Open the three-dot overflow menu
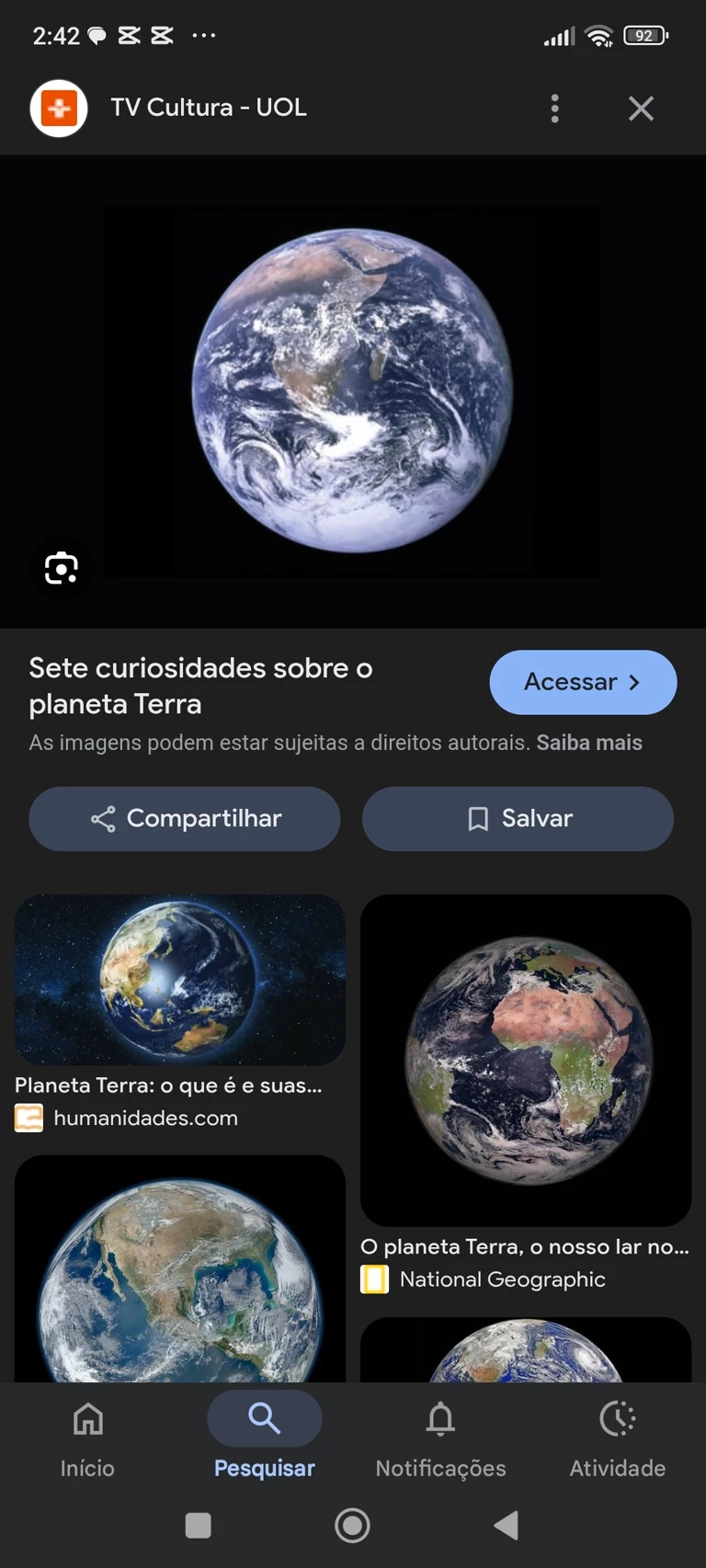706x1568 pixels. point(554,108)
